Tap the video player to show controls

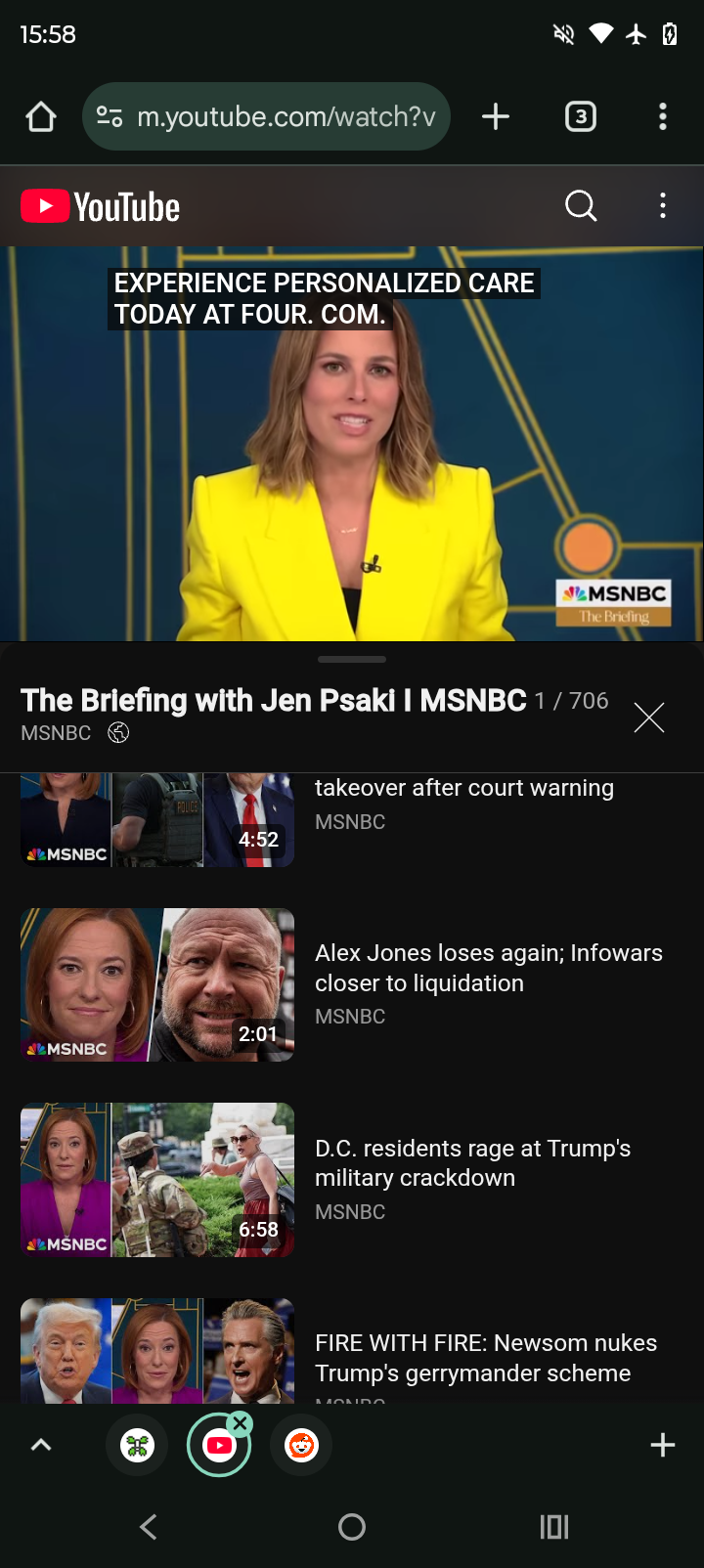[352, 444]
